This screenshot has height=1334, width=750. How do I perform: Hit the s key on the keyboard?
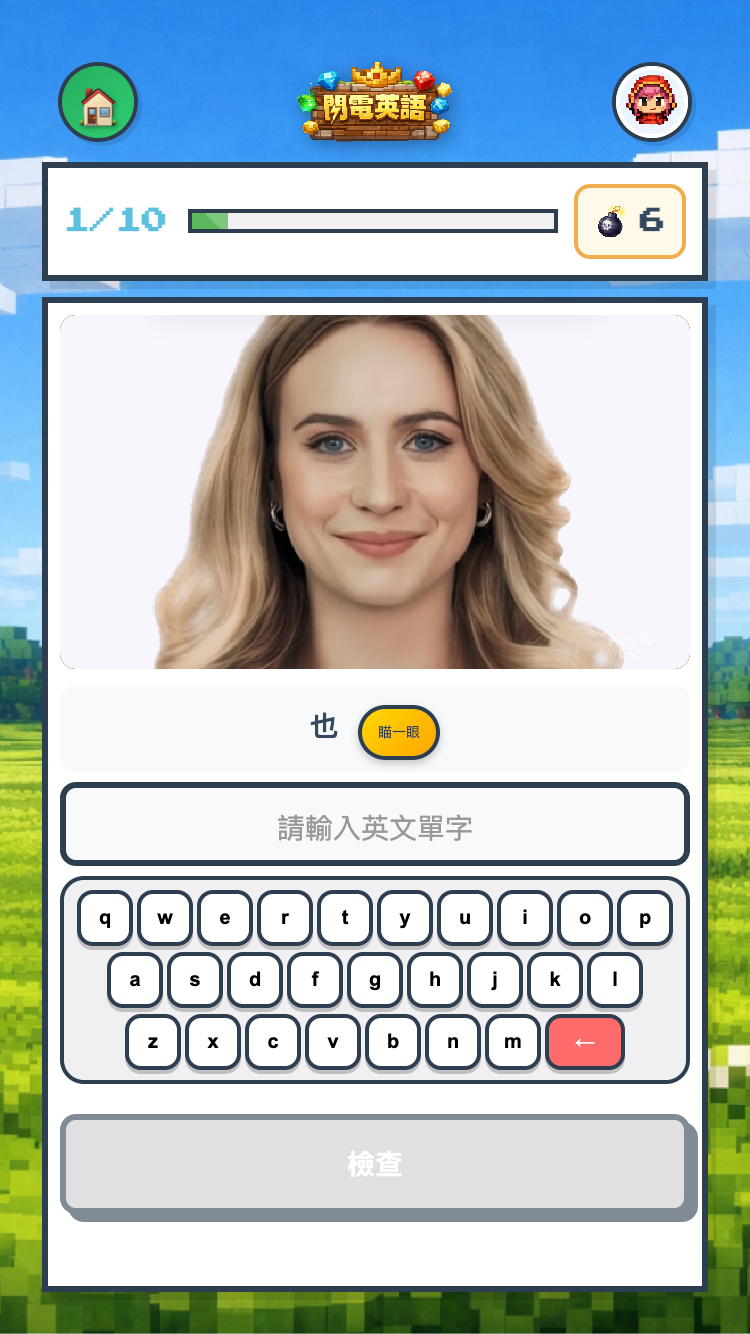[x=195, y=979]
